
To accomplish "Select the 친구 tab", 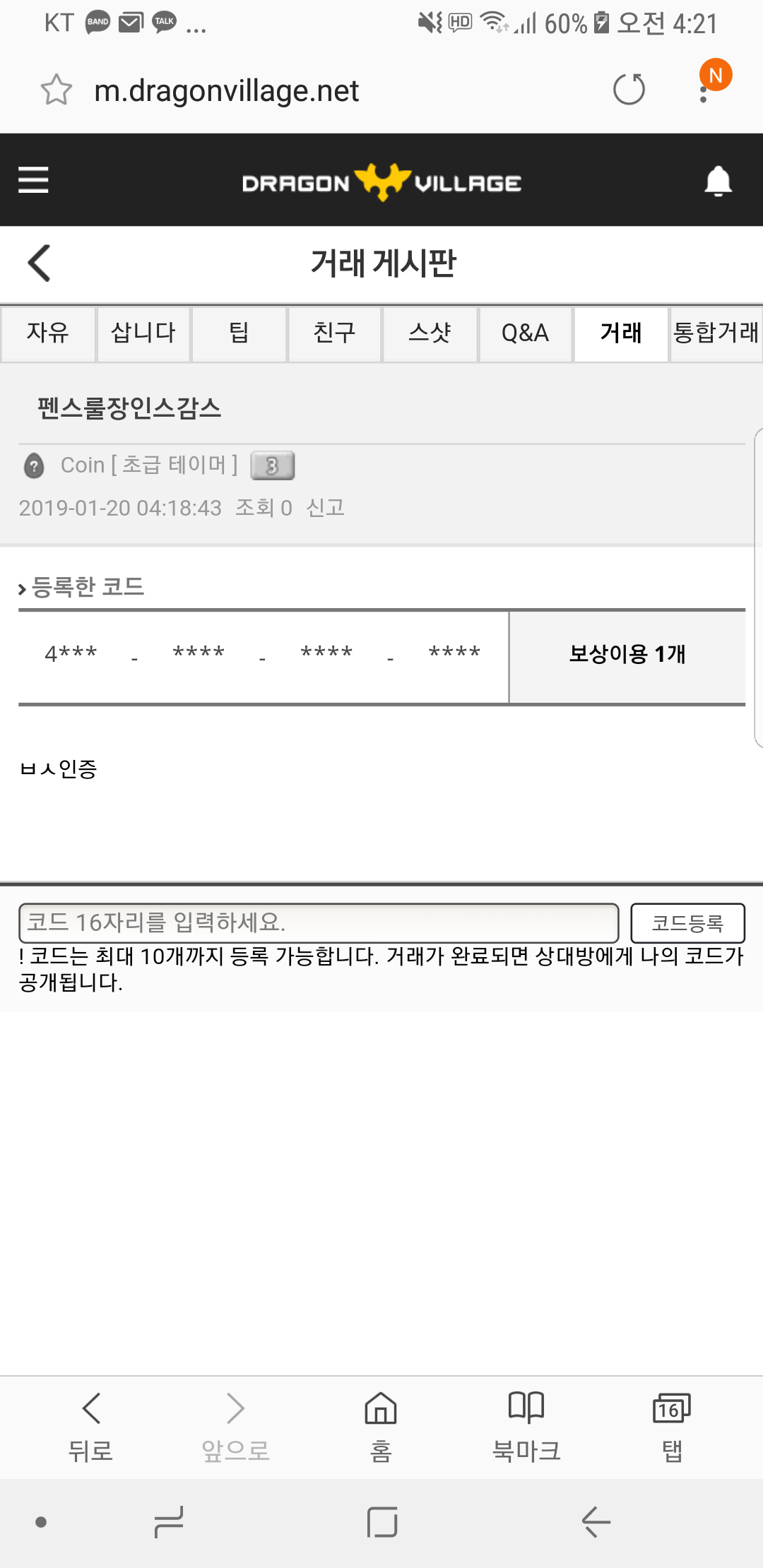I will coord(334,333).
